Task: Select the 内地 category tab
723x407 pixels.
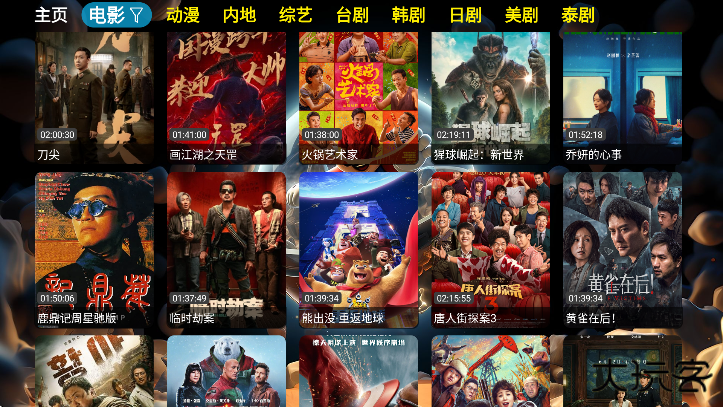Action: [239, 15]
